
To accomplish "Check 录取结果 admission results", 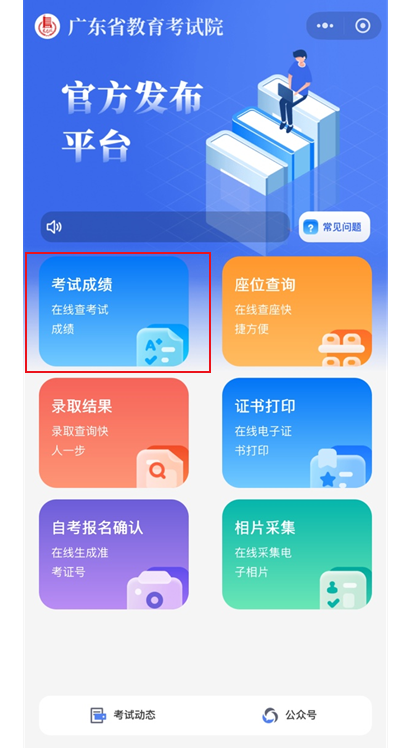I will [114, 433].
